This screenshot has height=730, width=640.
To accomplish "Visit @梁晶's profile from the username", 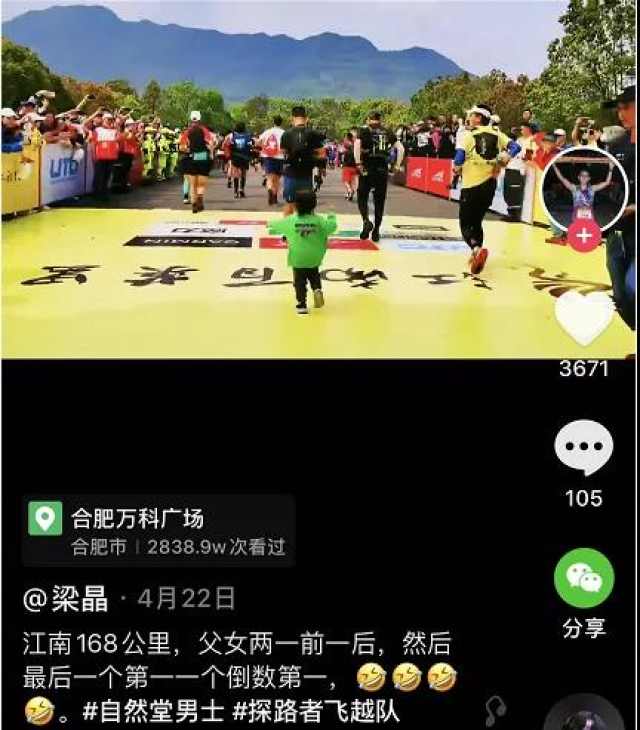I will tap(66, 598).
